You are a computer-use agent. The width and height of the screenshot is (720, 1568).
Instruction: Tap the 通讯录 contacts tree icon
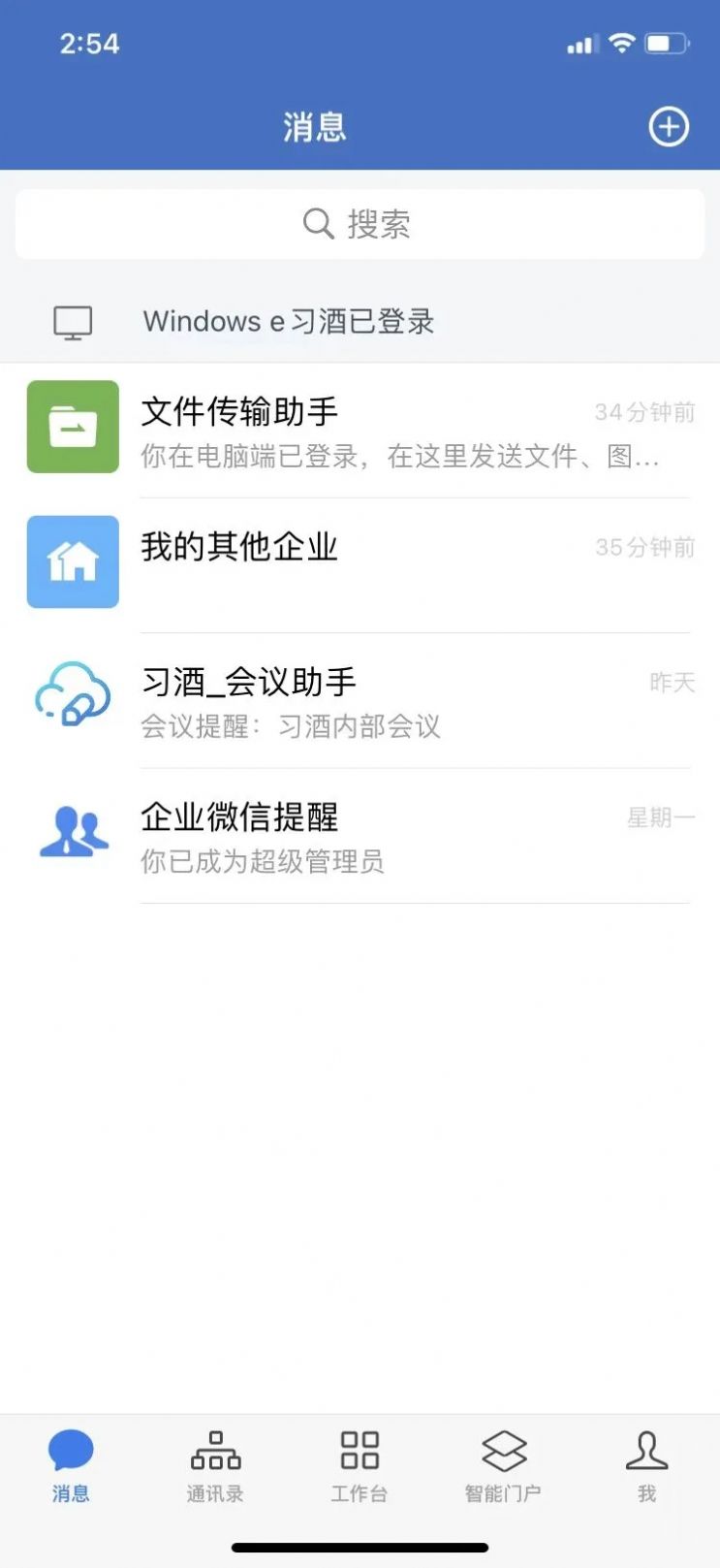tap(214, 1452)
